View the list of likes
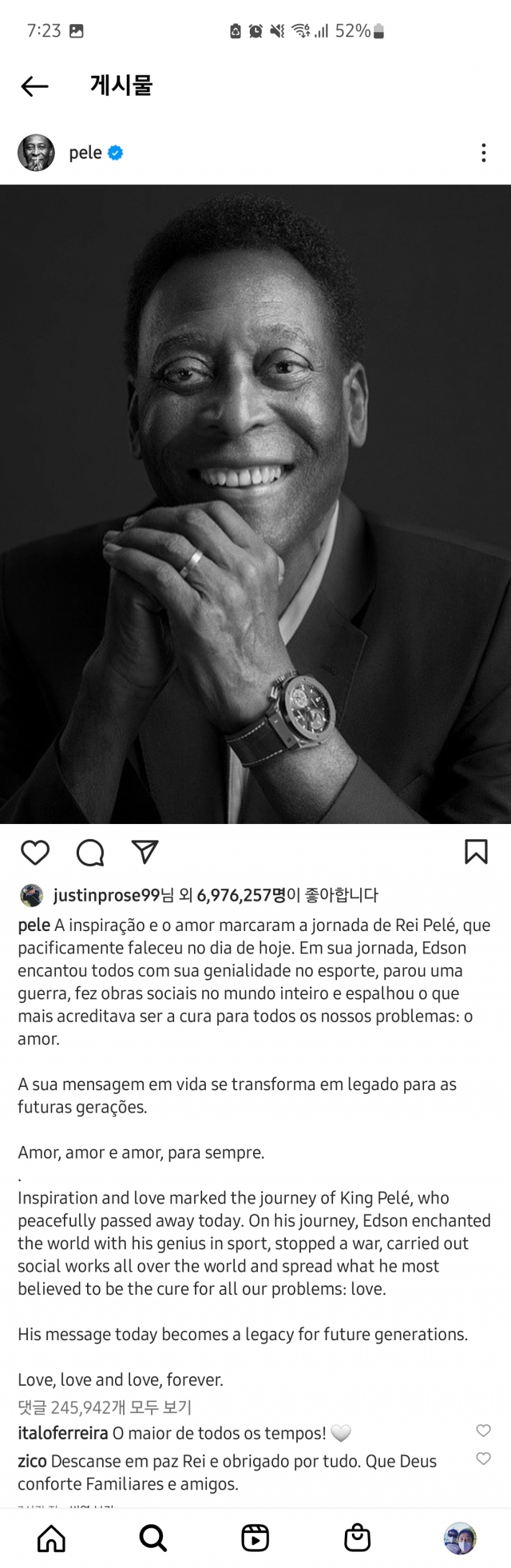The image size is (511, 1568). [240, 896]
